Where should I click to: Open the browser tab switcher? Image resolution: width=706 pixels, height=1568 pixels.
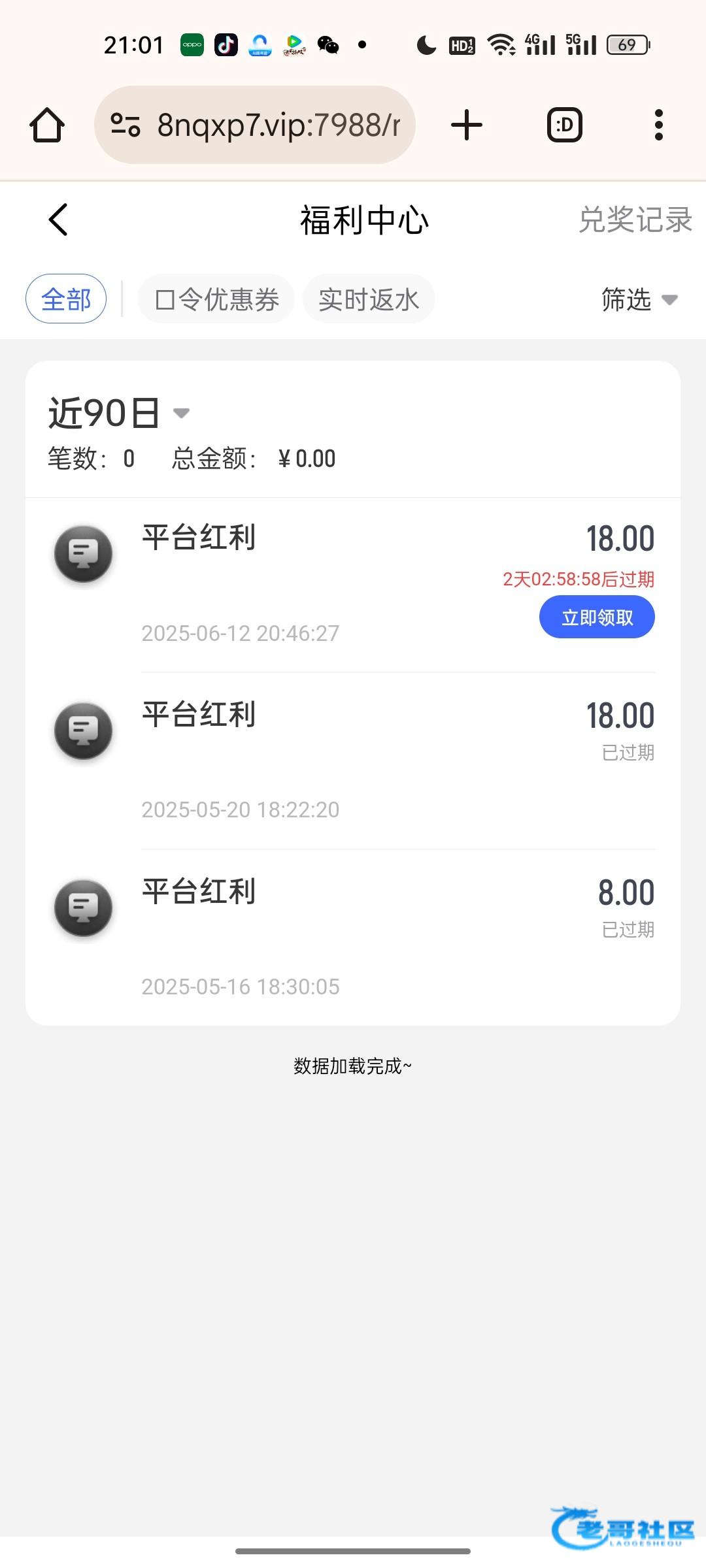[x=564, y=125]
